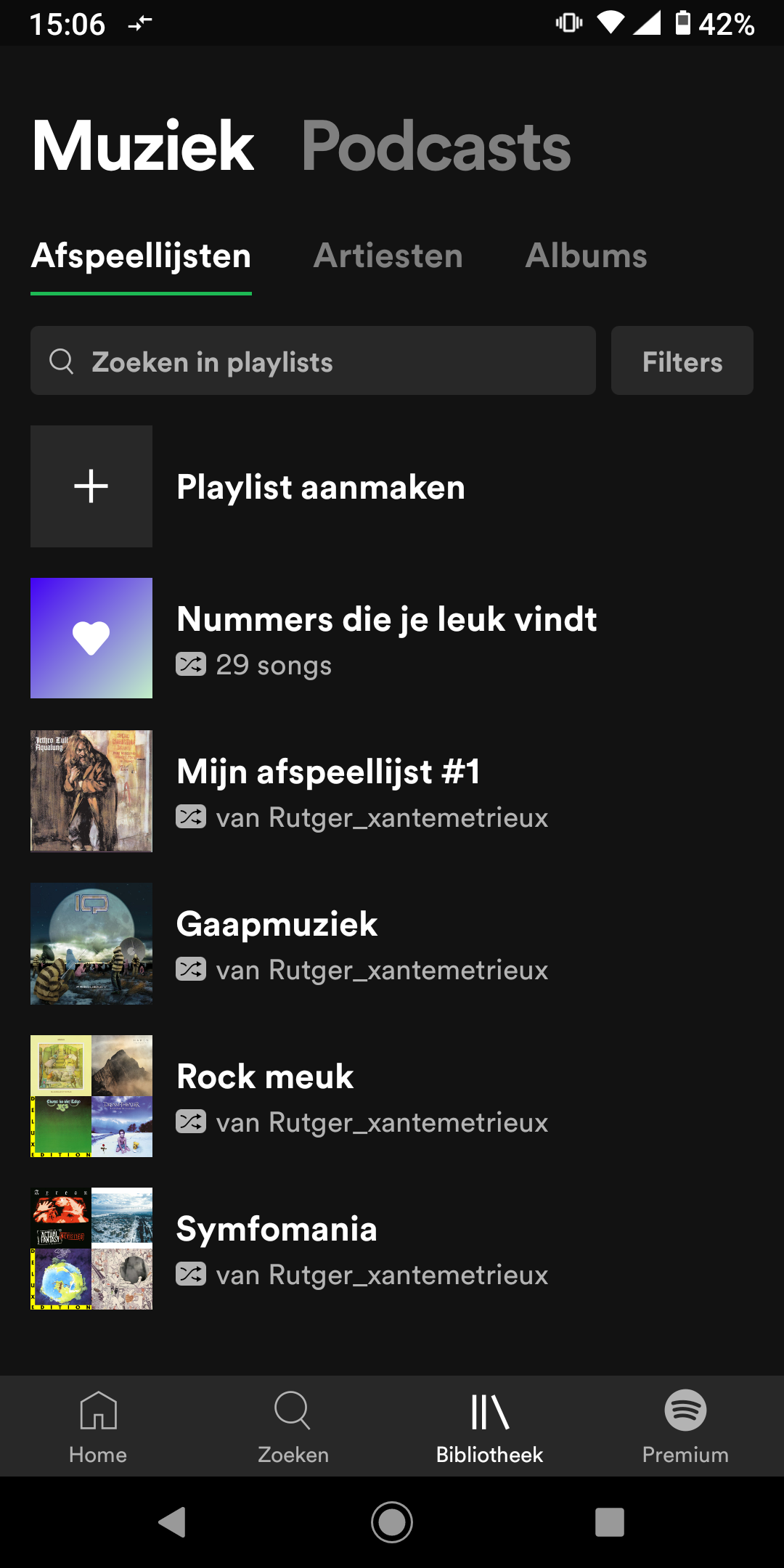Open the Filters button
This screenshot has height=1568, width=784.
click(681, 361)
